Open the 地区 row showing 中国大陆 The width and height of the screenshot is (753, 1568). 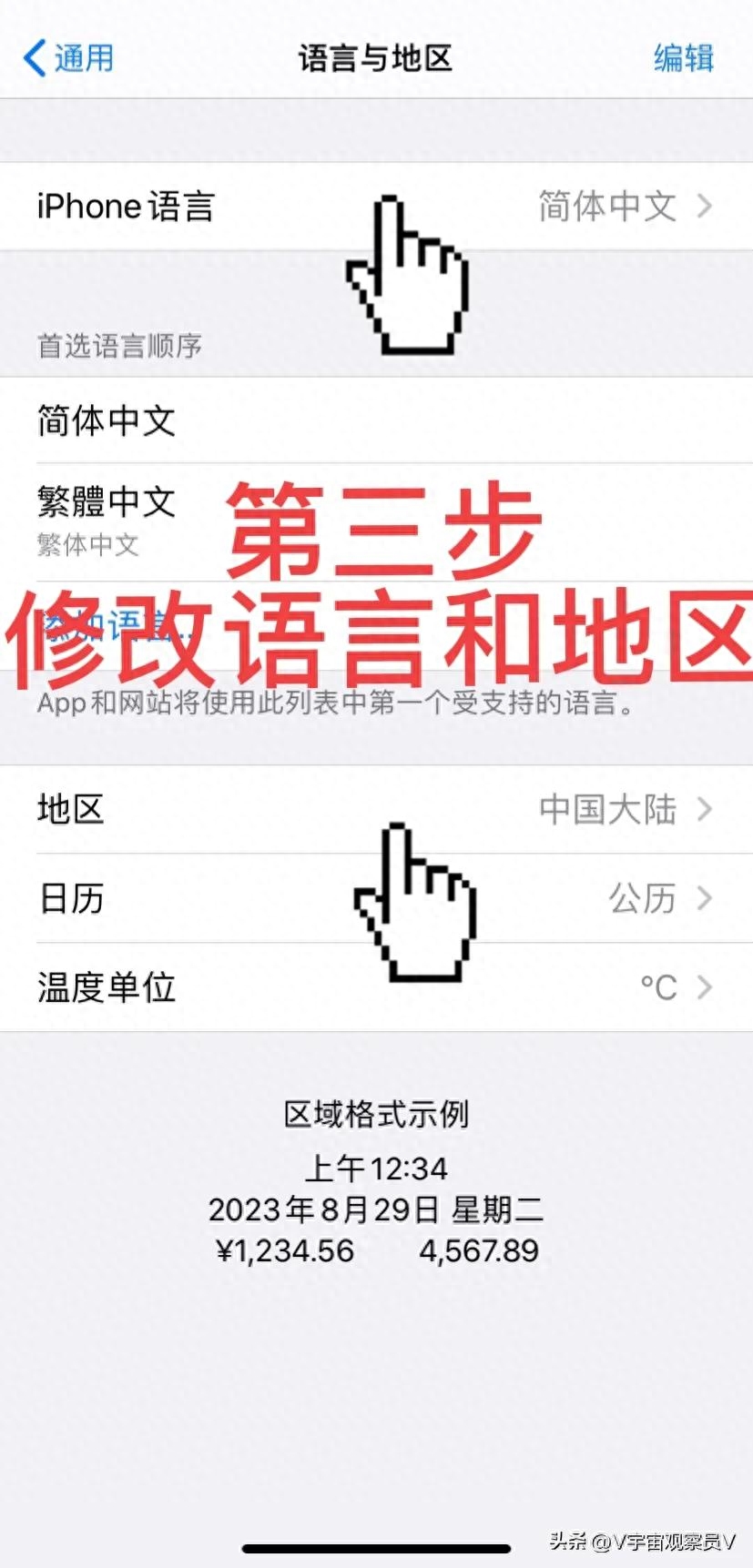pos(376,809)
